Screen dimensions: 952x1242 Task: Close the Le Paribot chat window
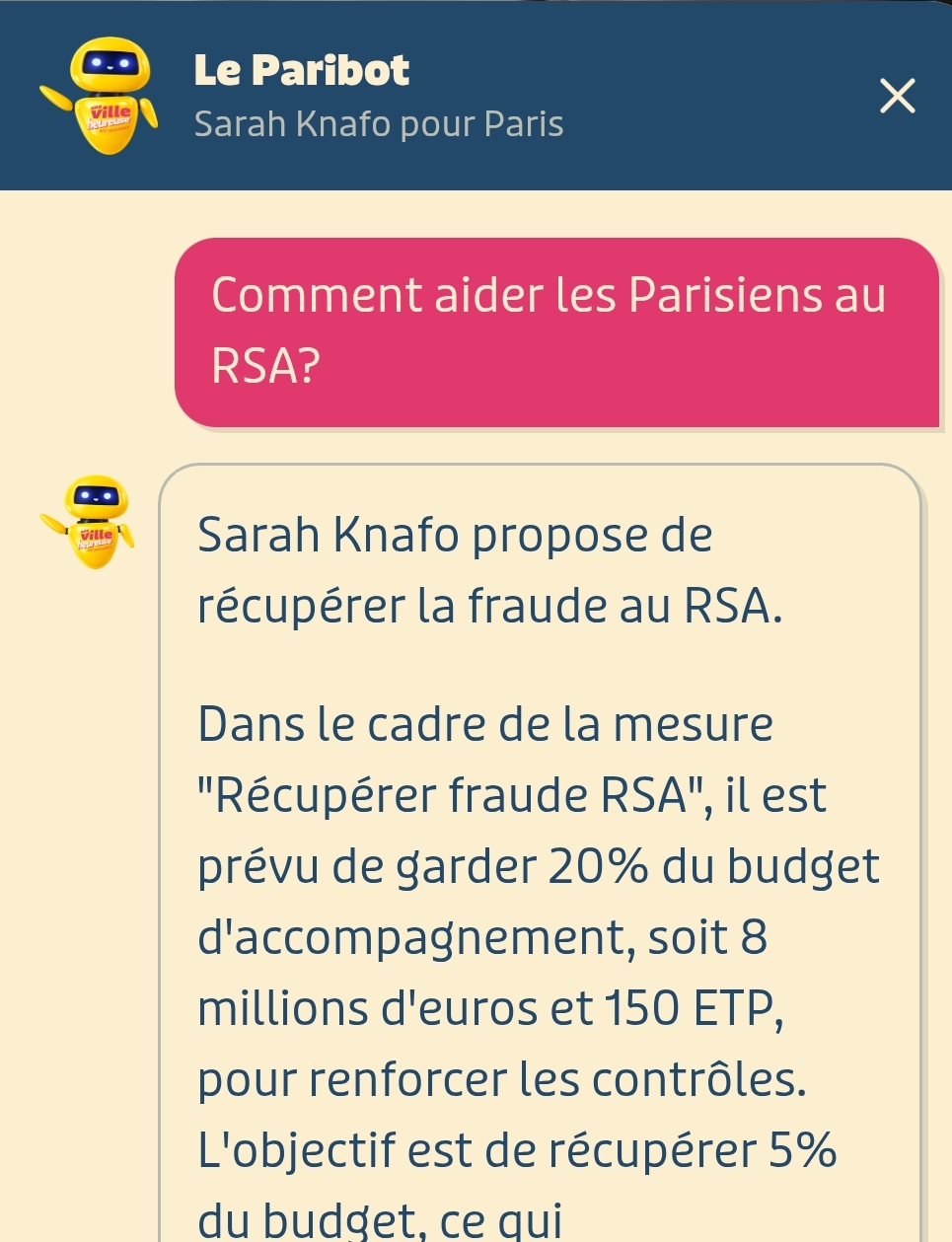point(897,97)
